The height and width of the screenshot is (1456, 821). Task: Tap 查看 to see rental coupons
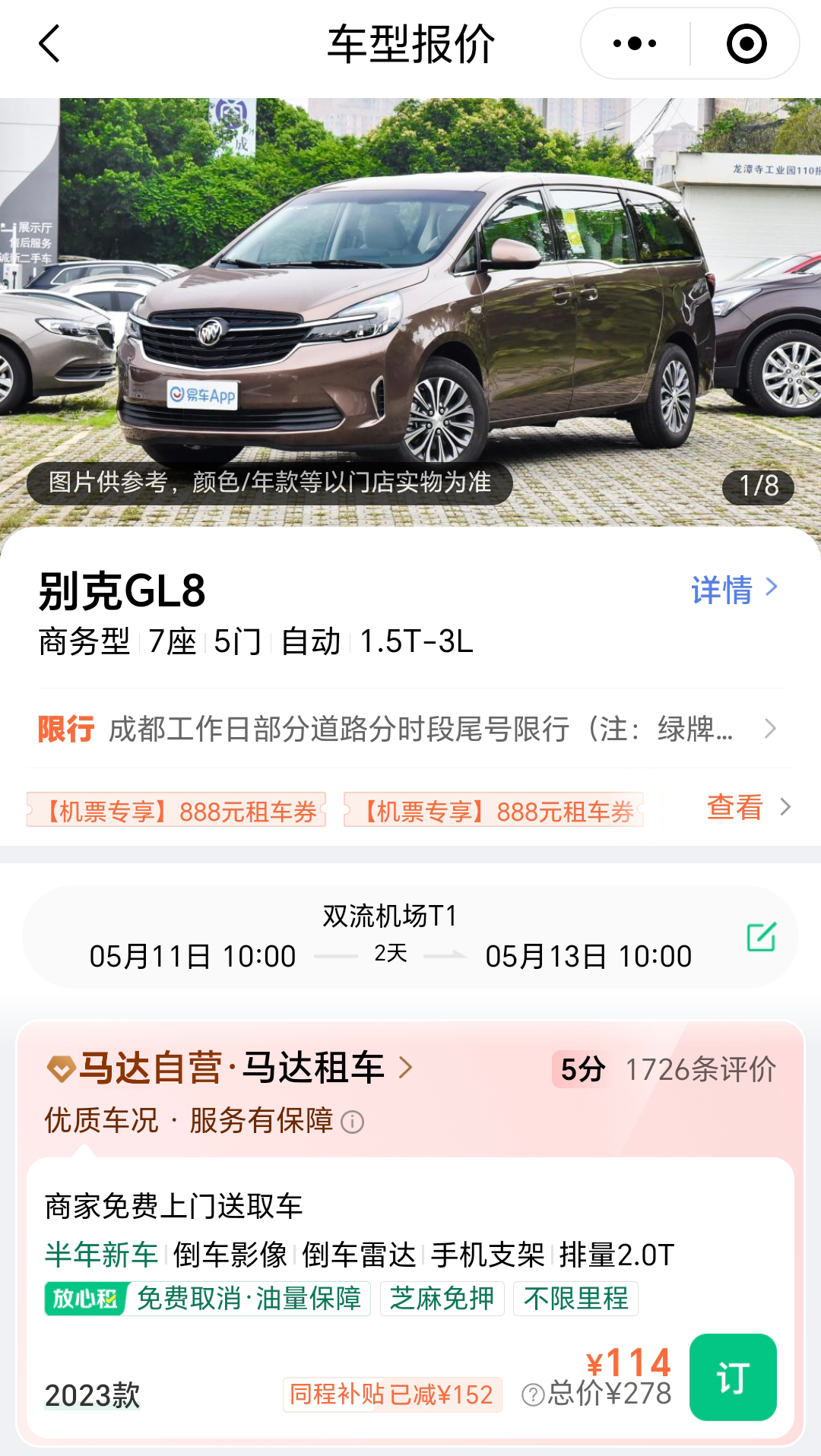747,807
